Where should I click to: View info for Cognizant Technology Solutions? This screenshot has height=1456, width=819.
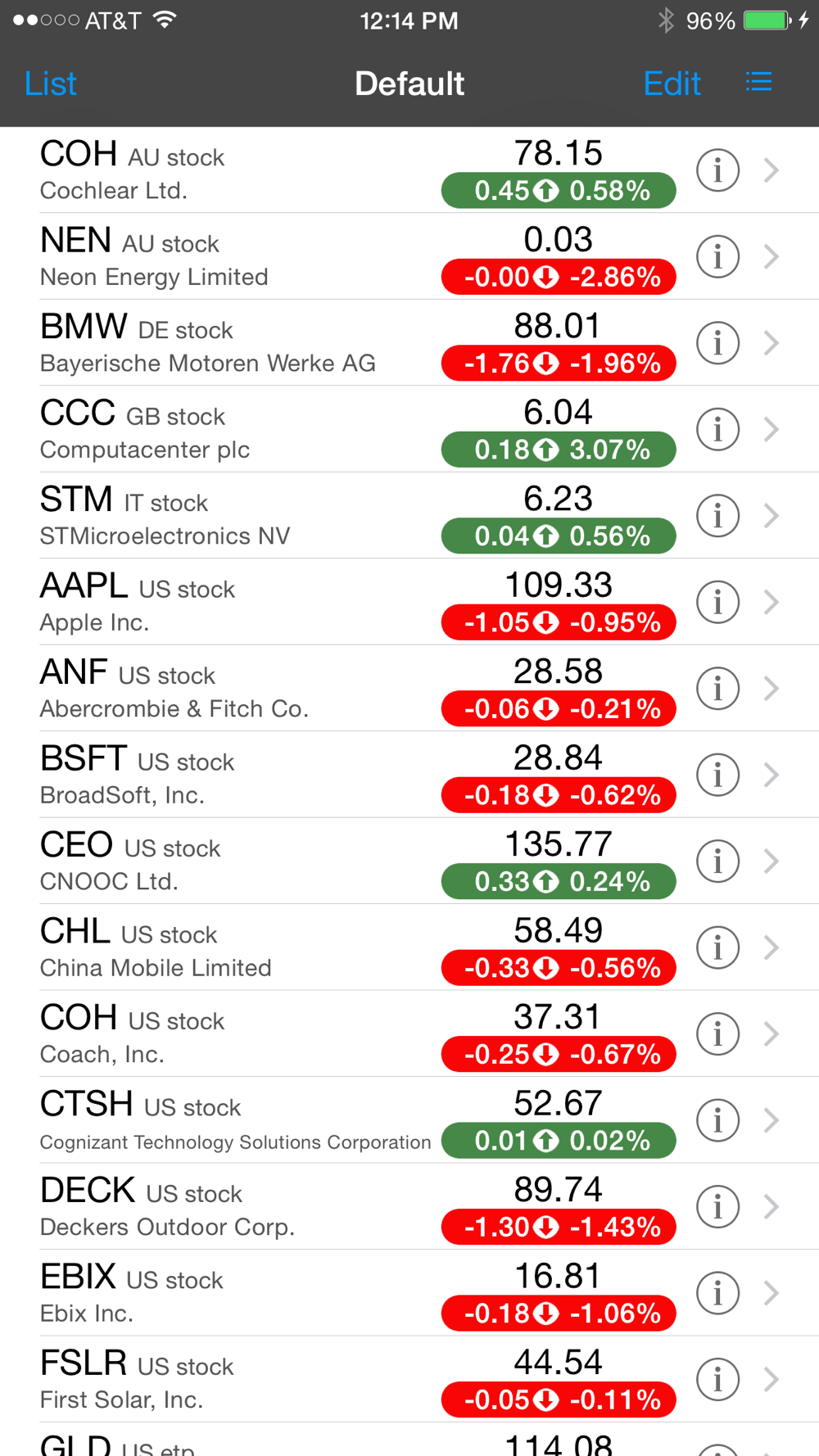tap(717, 1121)
